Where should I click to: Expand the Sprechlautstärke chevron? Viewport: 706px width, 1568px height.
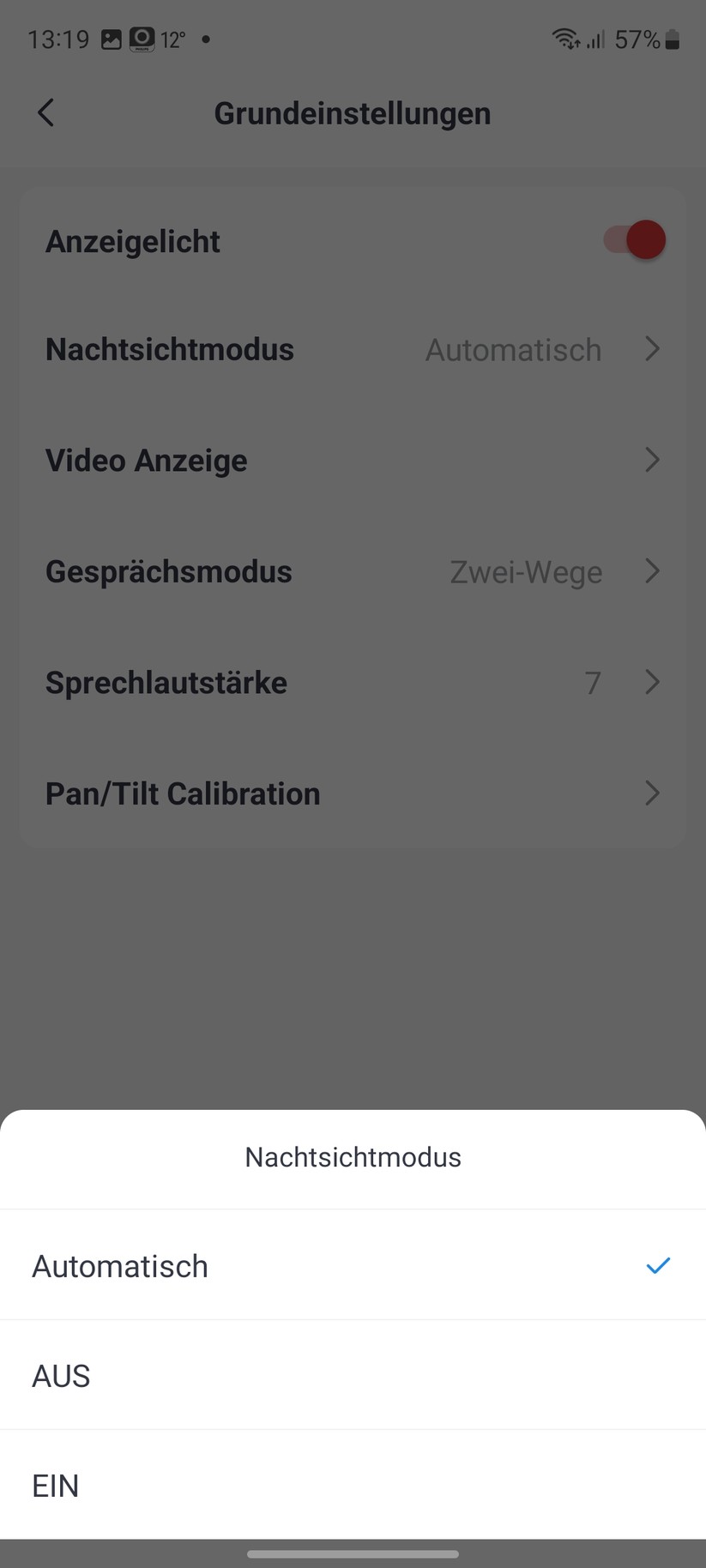(x=652, y=683)
